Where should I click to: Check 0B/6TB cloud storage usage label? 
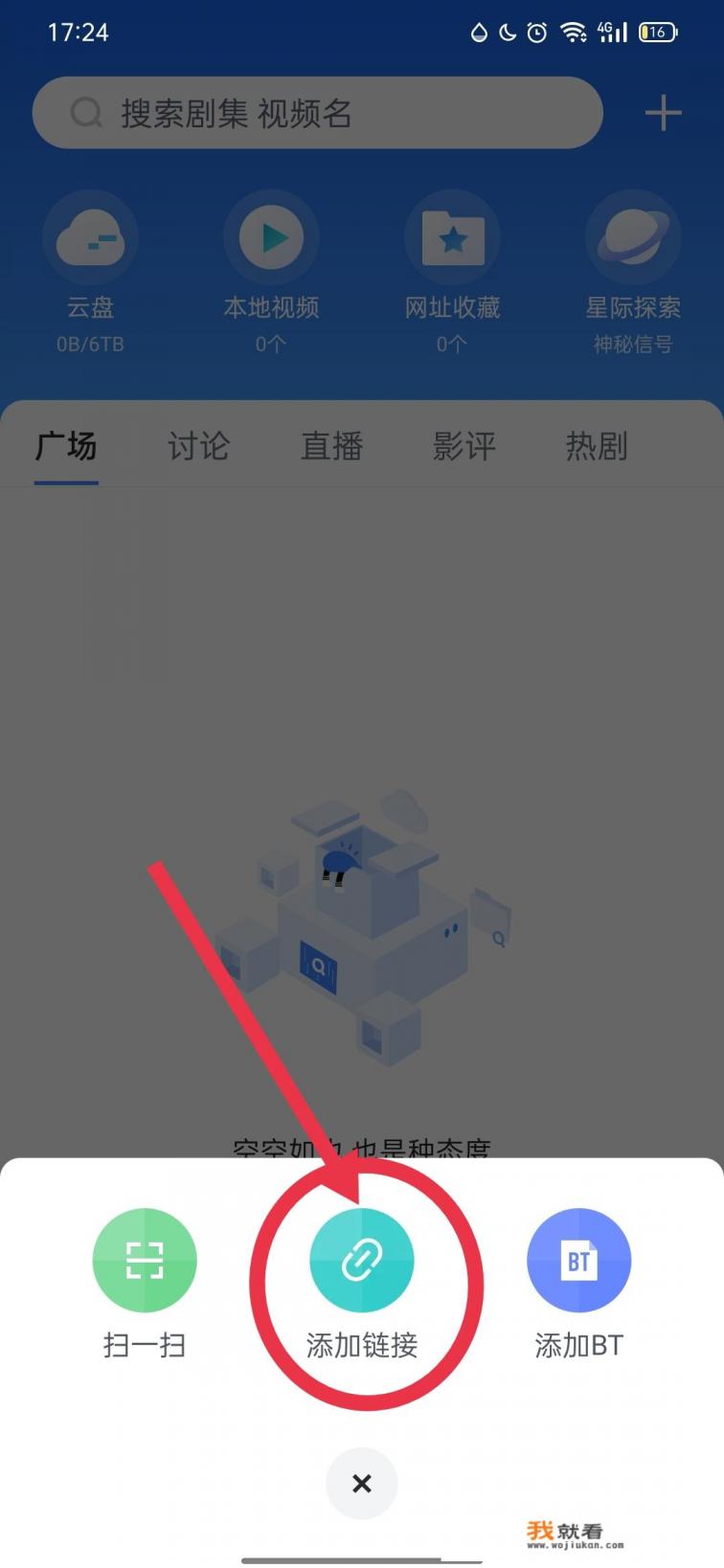(91, 344)
